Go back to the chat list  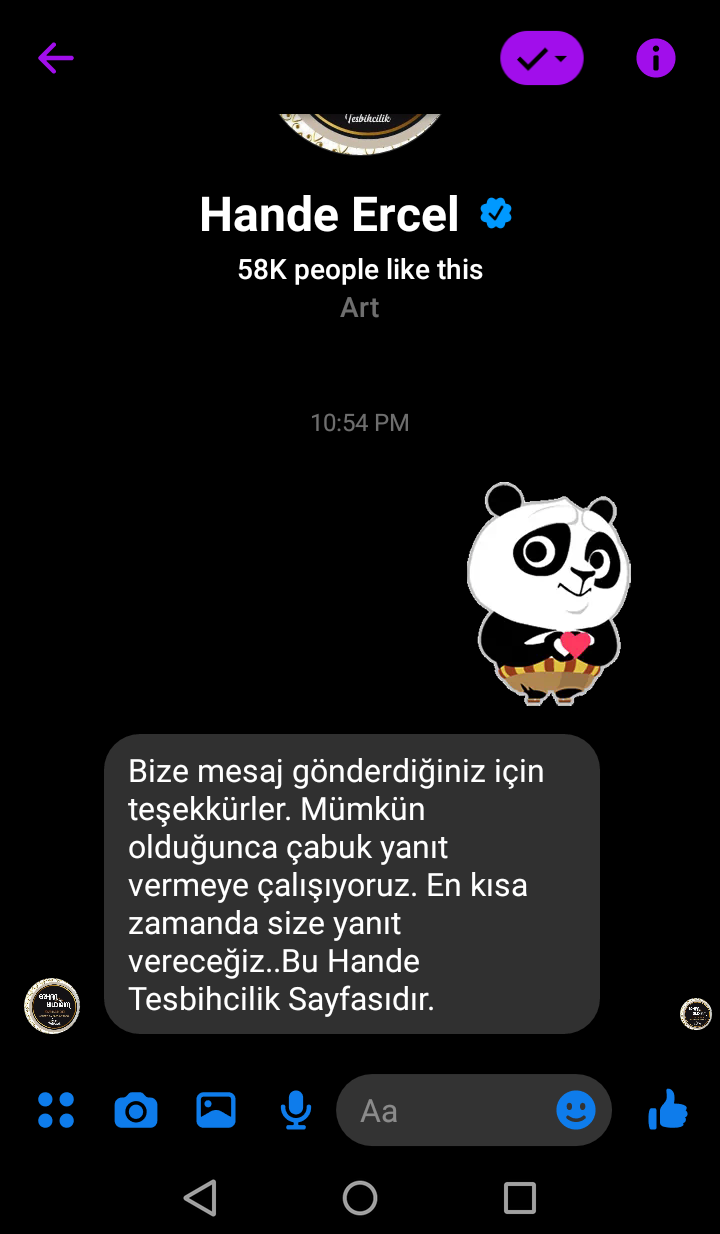pyautogui.click(x=56, y=58)
